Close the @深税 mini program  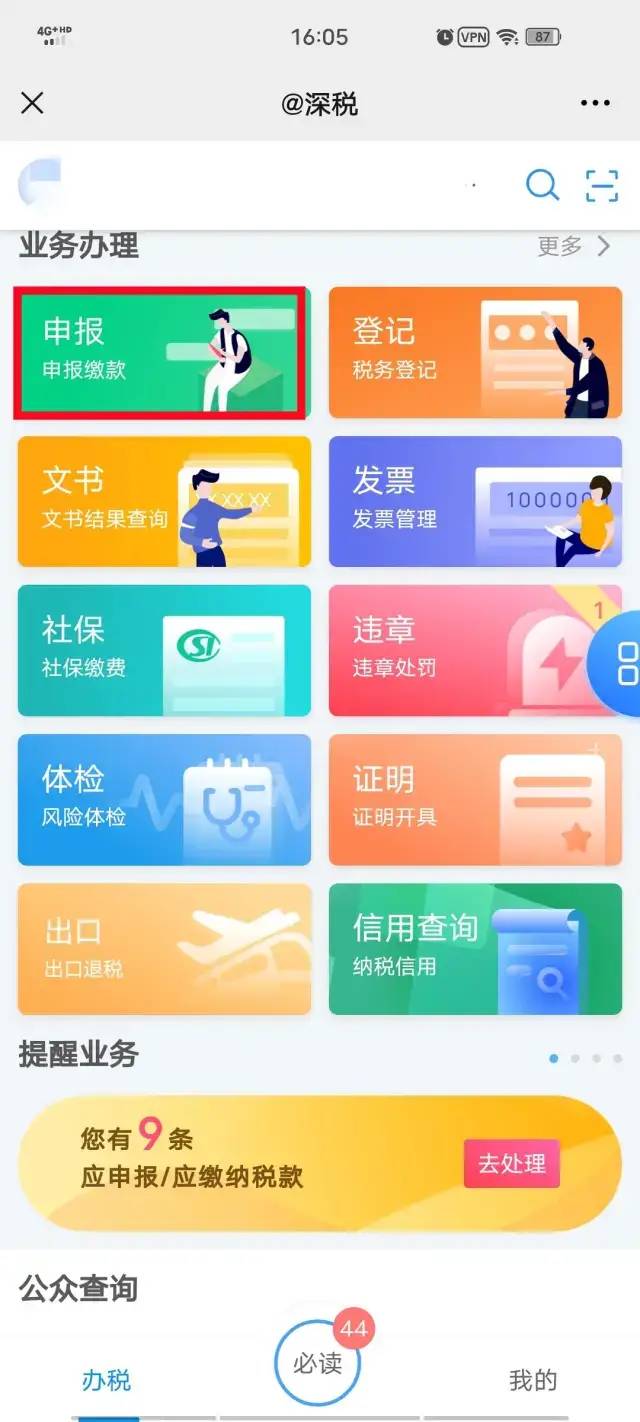pyautogui.click(x=32, y=103)
